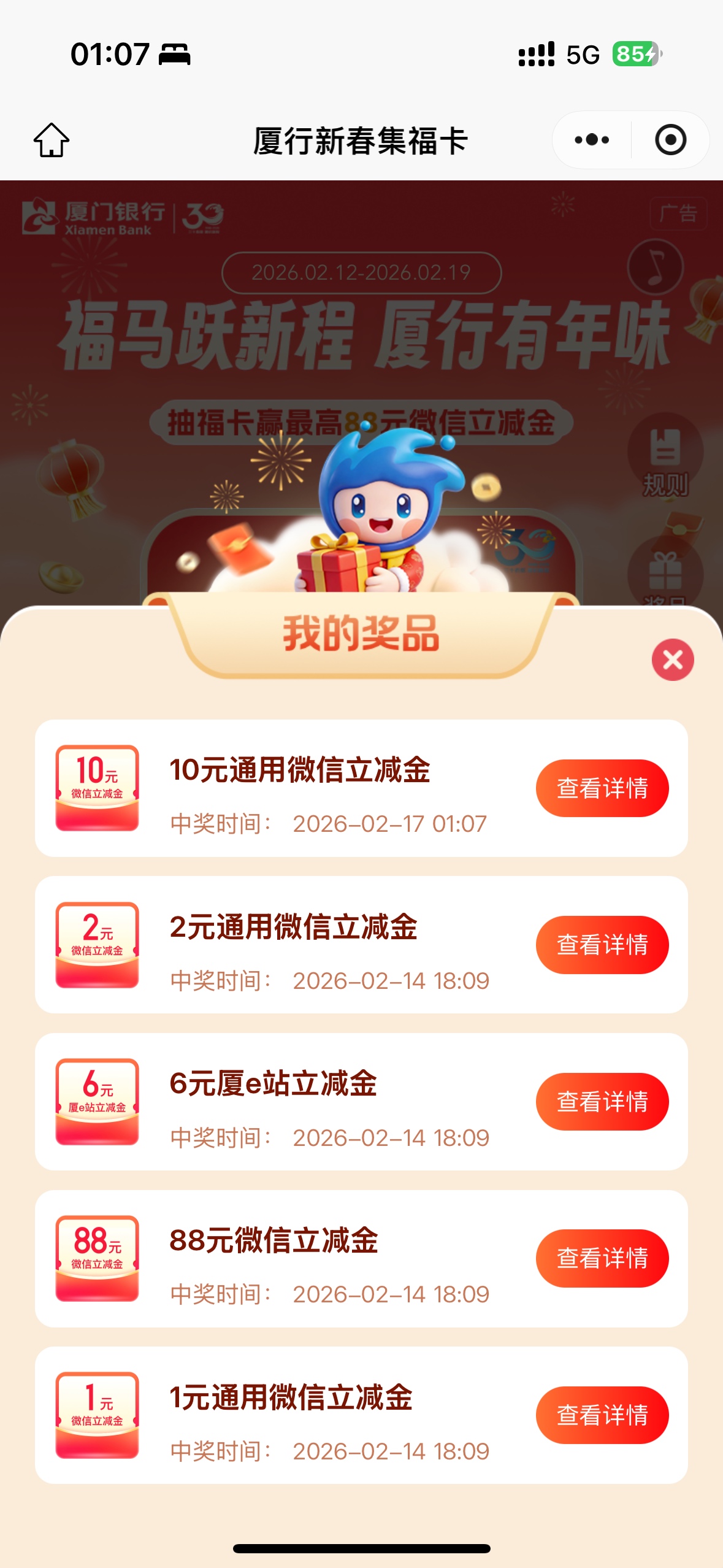The image size is (723, 1568).
Task: Go to the mini program home
Action: click(52, 140)
